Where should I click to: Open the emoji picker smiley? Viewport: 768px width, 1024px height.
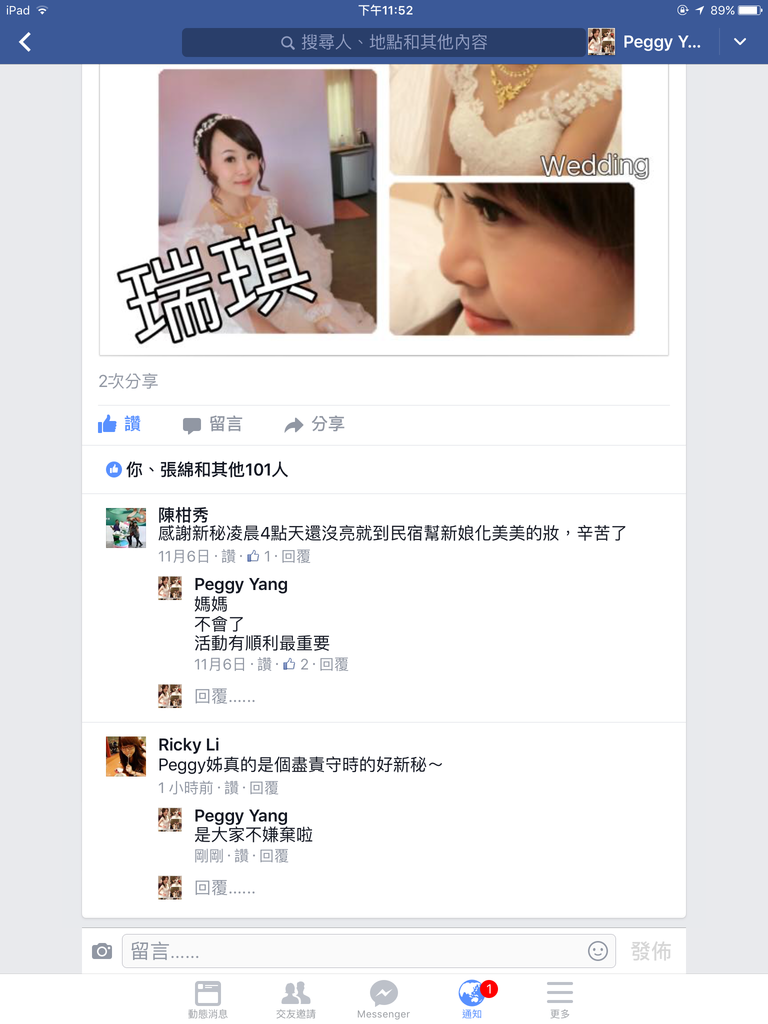(598, 951)
